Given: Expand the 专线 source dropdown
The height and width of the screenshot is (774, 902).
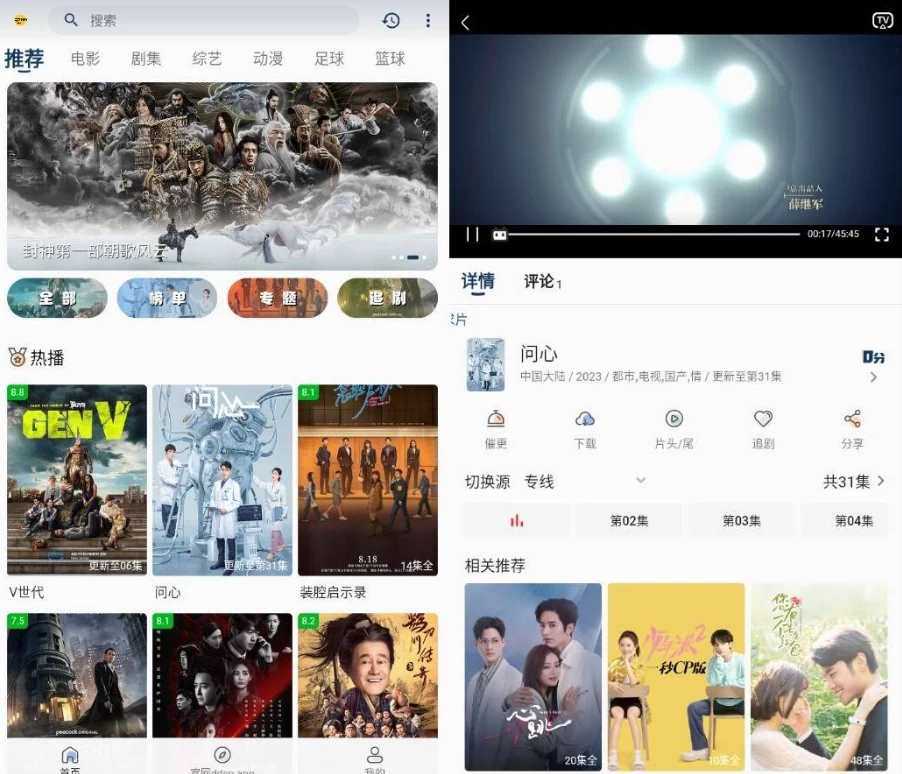Looking at the screenshot, I should [x=641, y=481].
